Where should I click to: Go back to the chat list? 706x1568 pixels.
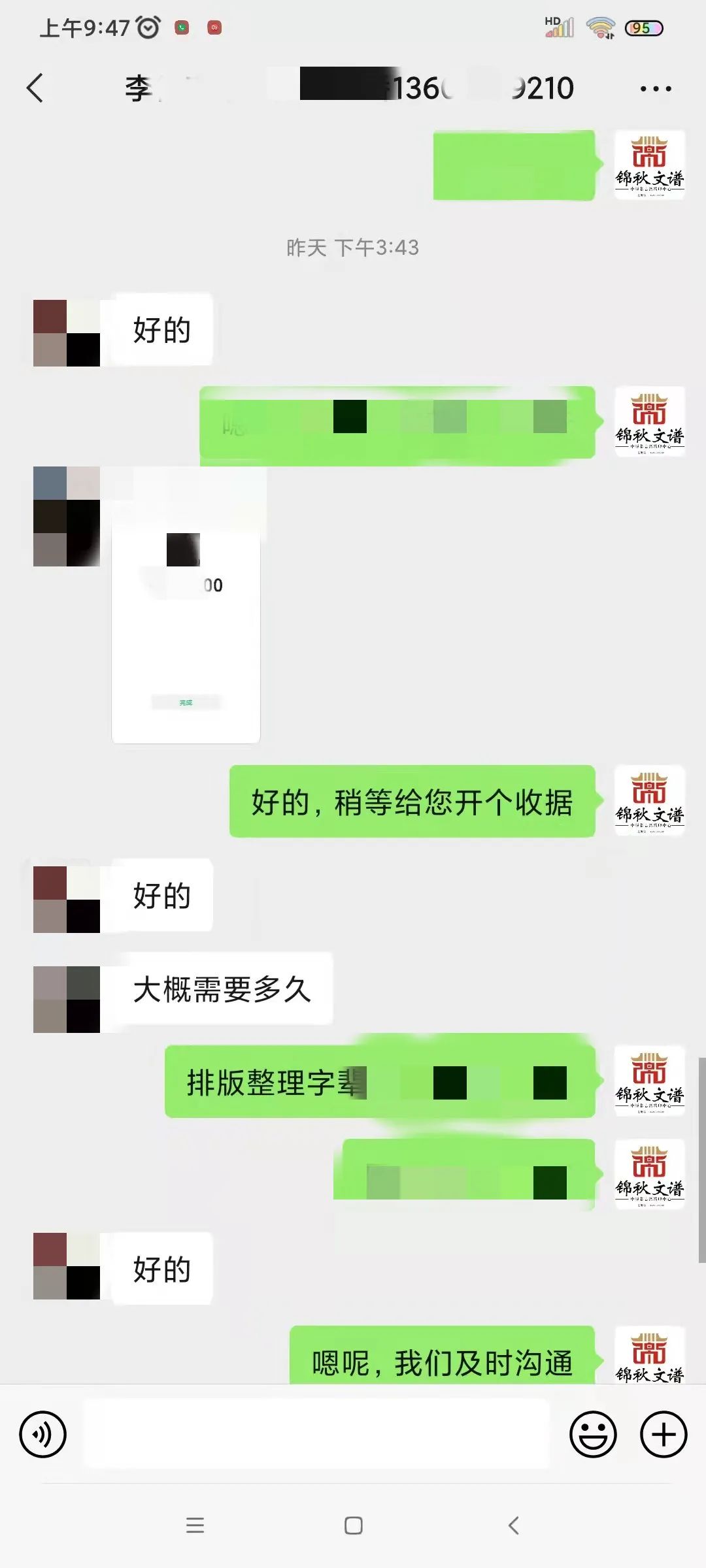(x=35, y=88)
